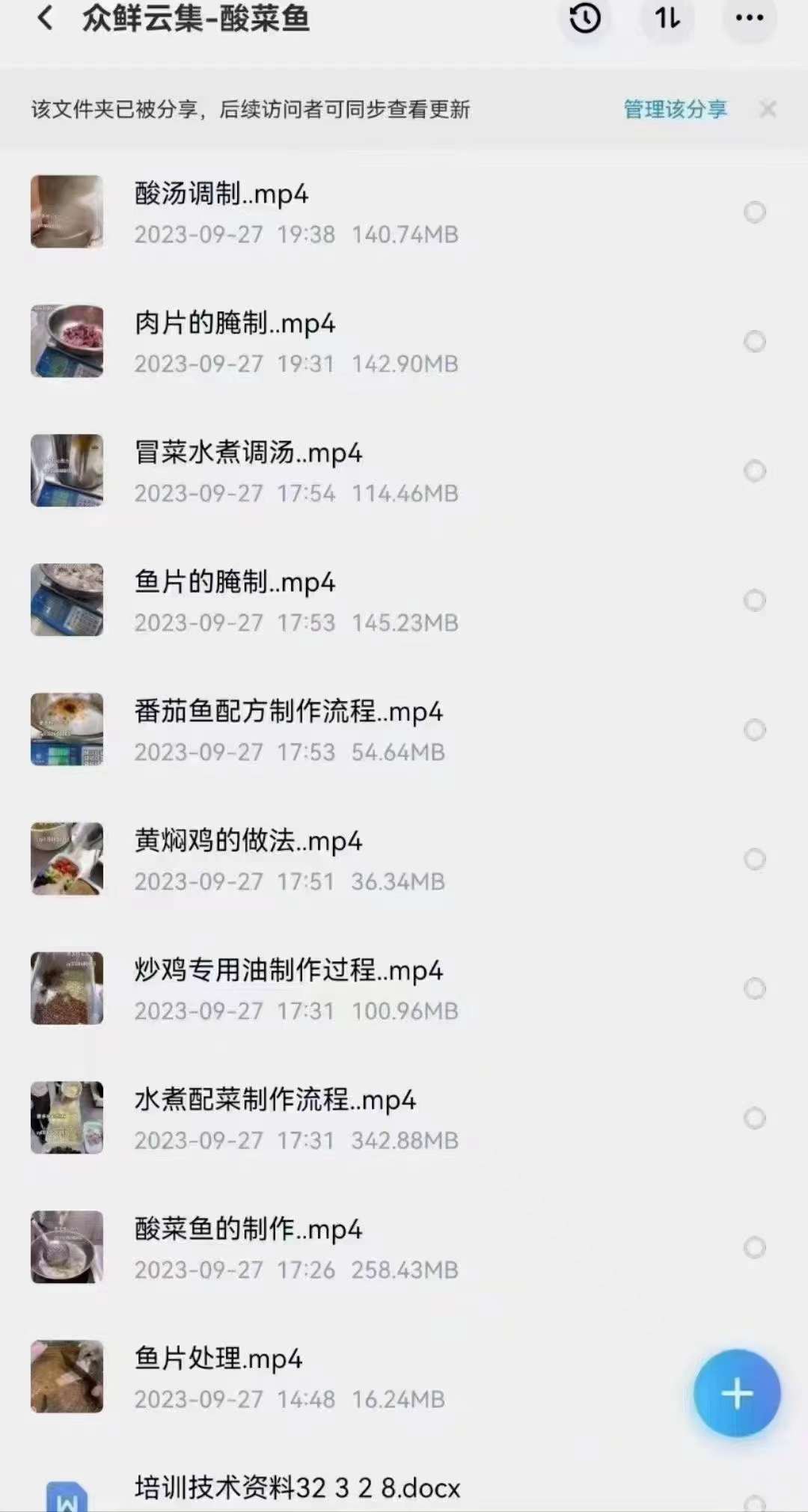This screenshot has height=1512, width=808.
Task: Select the circle for 鱼片的腌制..mp4
Action: [x=755, y=601]
